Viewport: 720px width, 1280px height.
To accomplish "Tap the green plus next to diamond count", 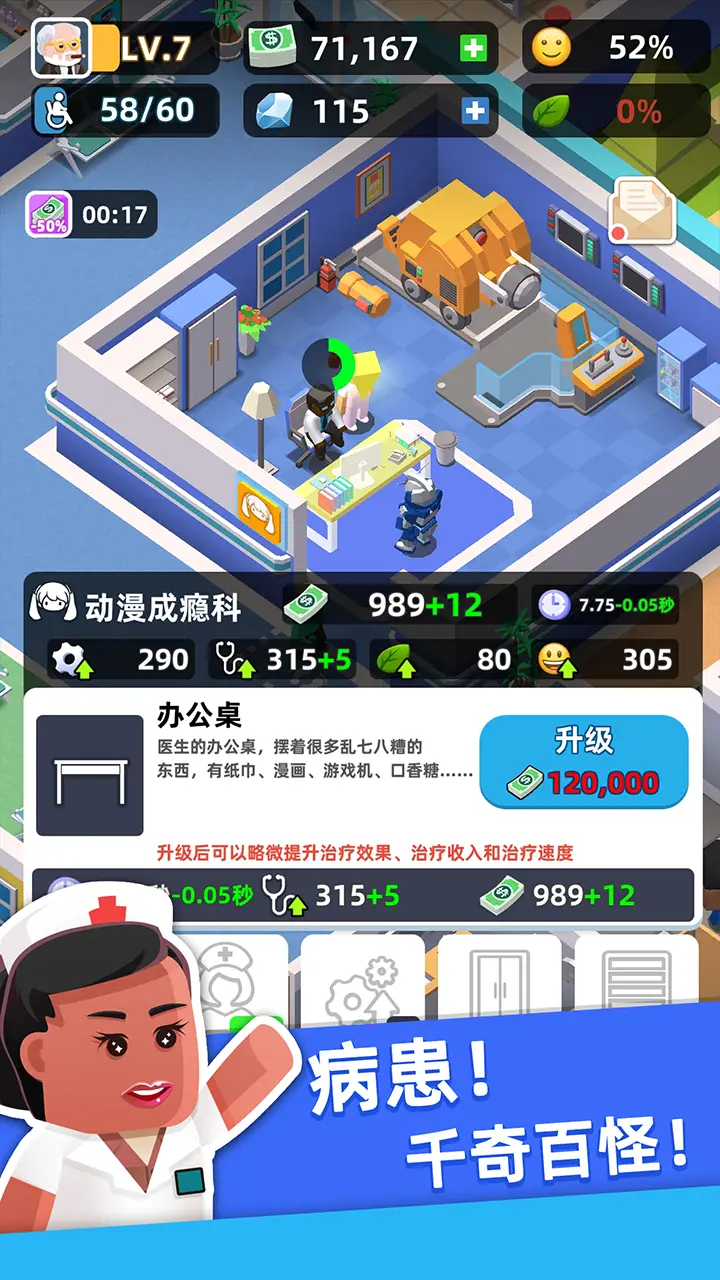I will click(x=477, y=108).
